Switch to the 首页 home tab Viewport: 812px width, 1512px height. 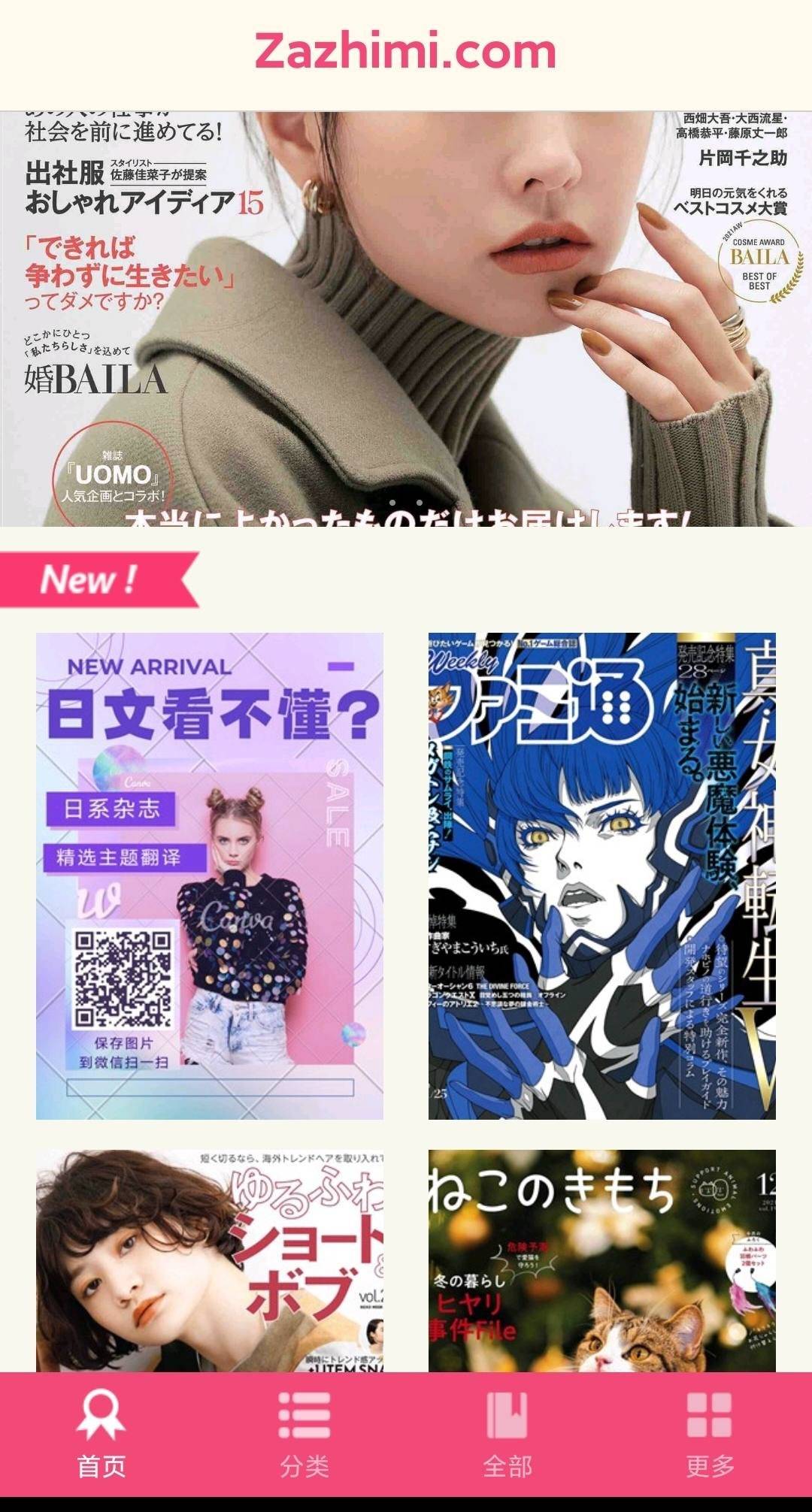(101, 1435)
